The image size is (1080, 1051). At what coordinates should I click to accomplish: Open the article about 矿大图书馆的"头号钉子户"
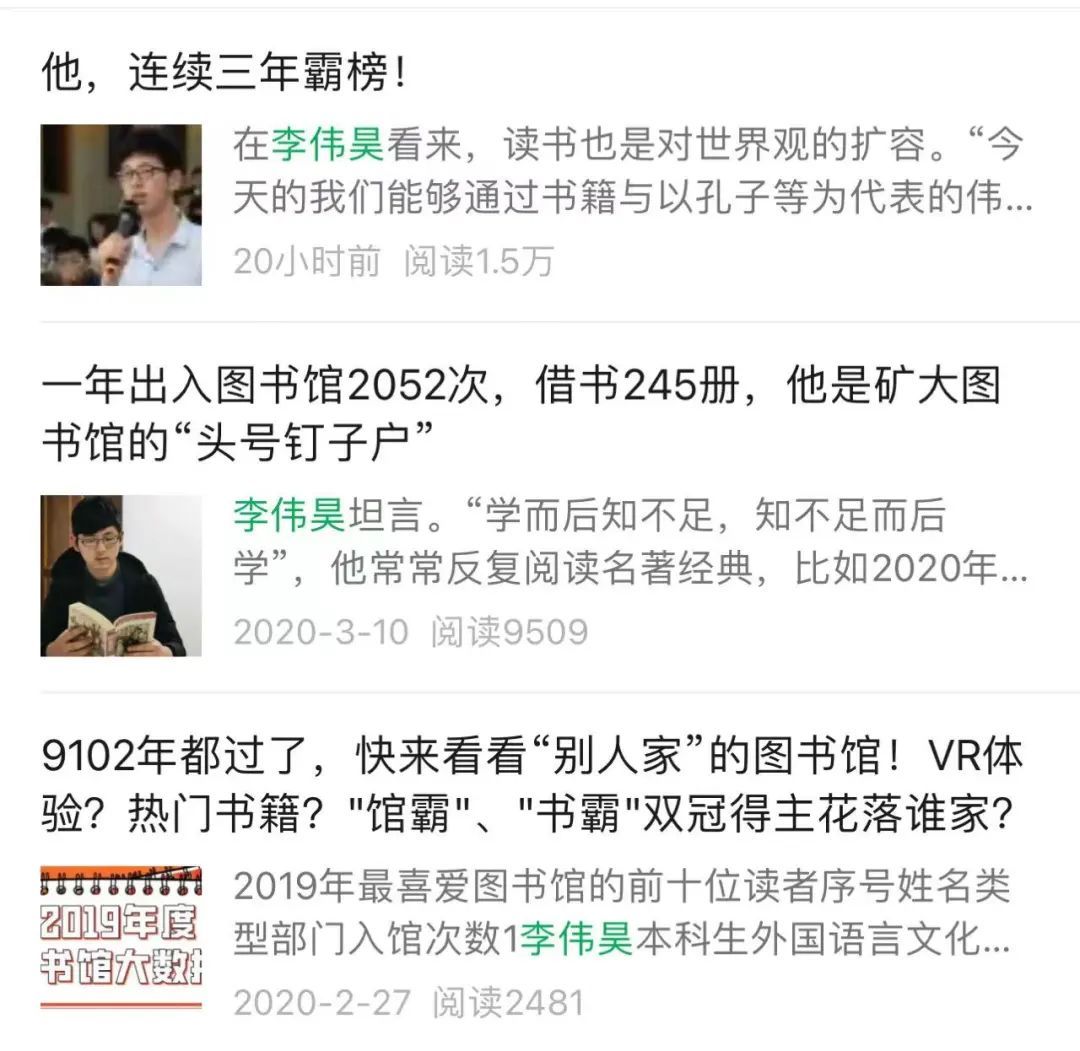520,412
